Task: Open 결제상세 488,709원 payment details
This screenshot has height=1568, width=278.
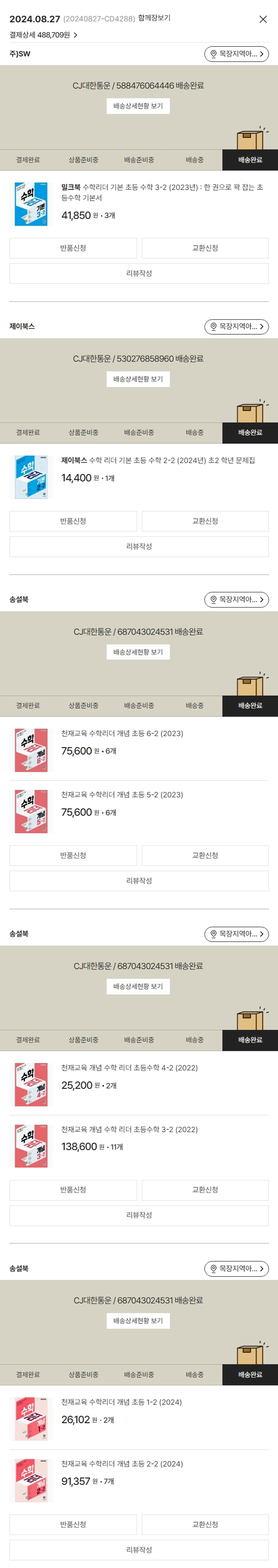Action: [43, 35]
